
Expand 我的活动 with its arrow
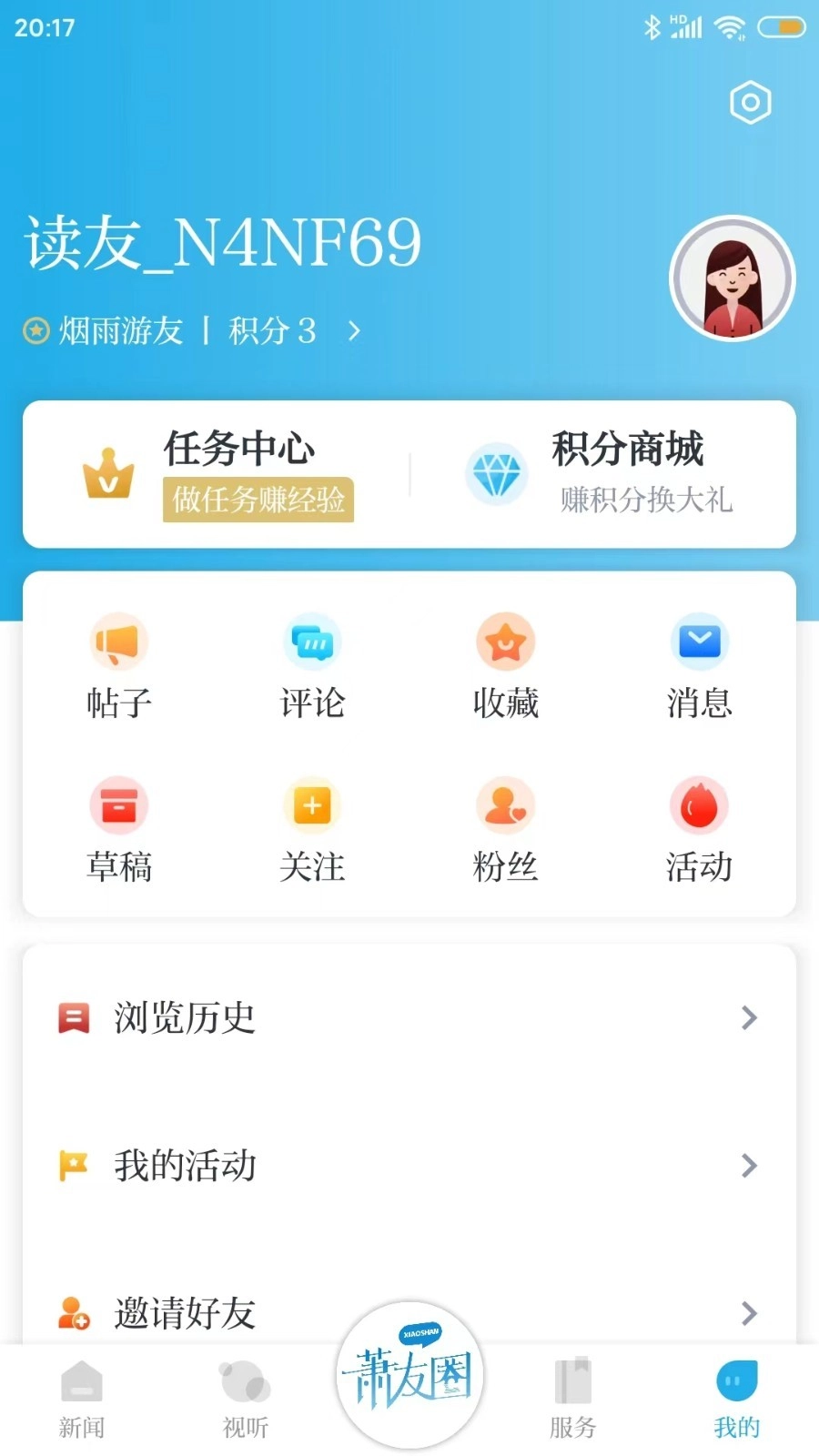pyautogui.click(x=748, y=1166)
